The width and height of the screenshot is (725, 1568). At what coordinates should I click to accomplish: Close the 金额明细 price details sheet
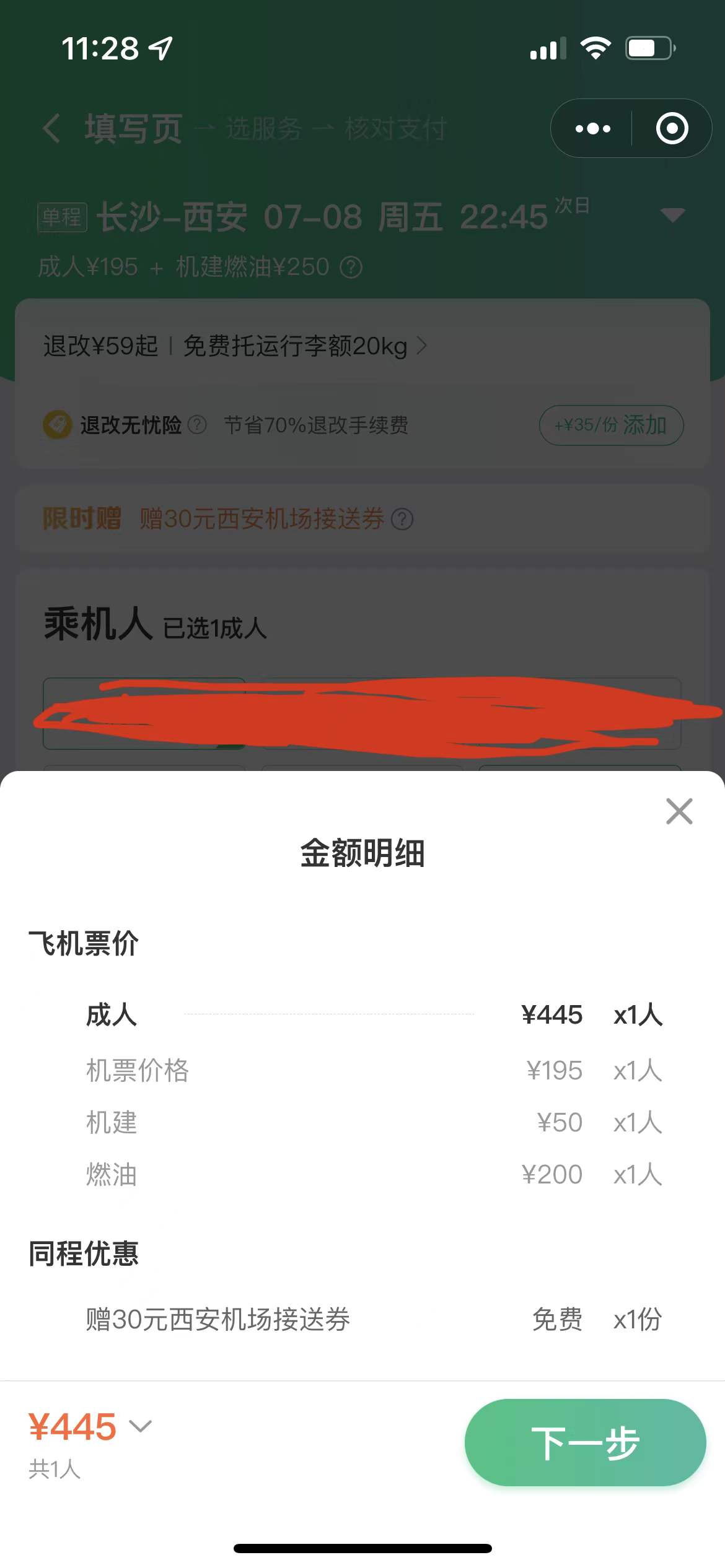tap(679, 811)
